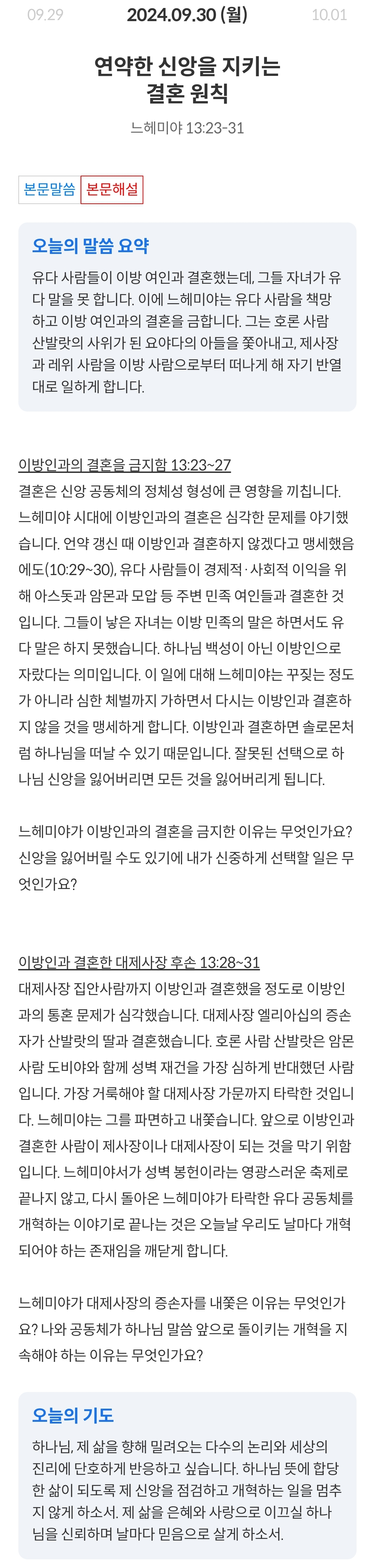The width and height of the screenshot is (368, 1568).
Task: Go to previous day 09.29
Action: [x=45, y=15]
